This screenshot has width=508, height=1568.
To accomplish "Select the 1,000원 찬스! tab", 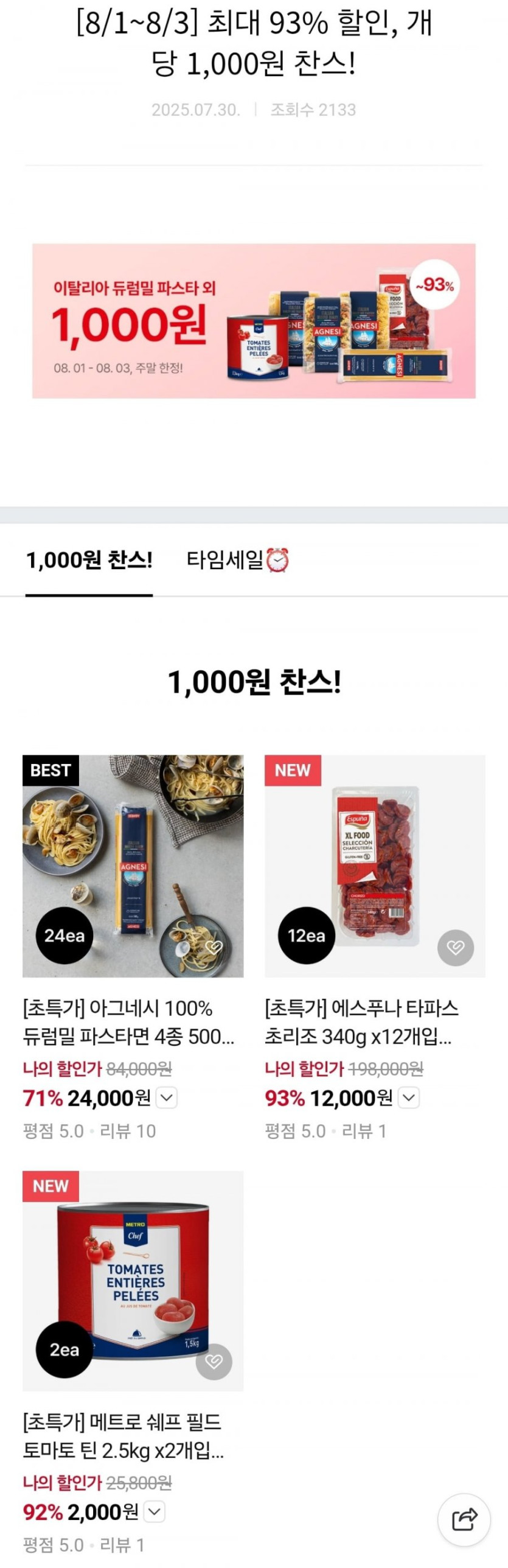I will click(x=89, y=559).
